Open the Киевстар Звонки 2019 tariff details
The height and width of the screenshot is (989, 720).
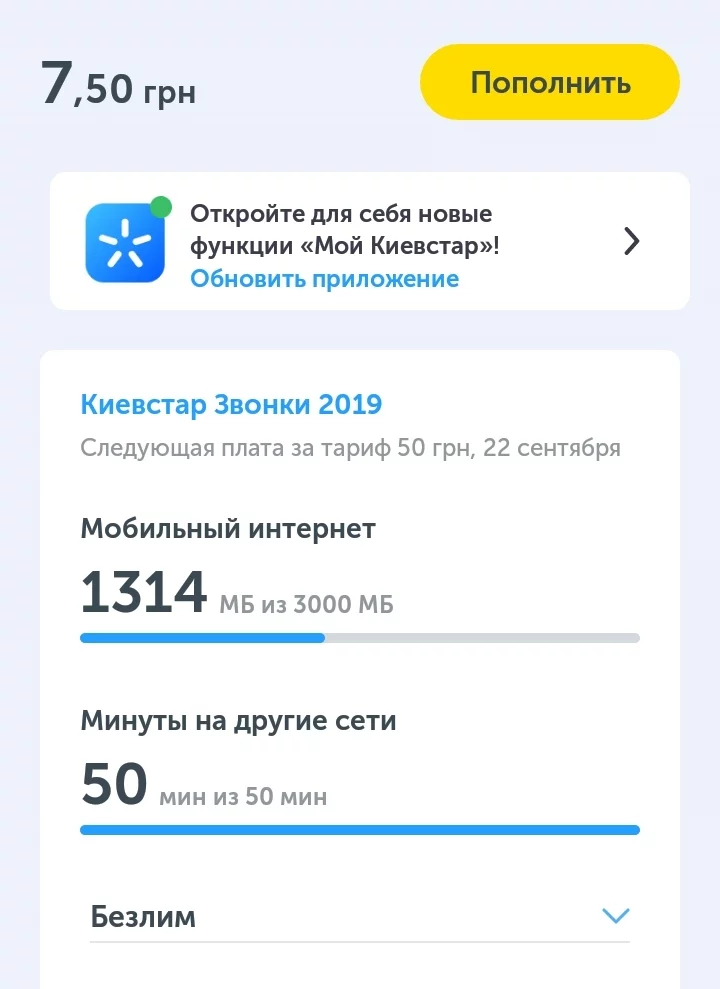coord(230,405)
